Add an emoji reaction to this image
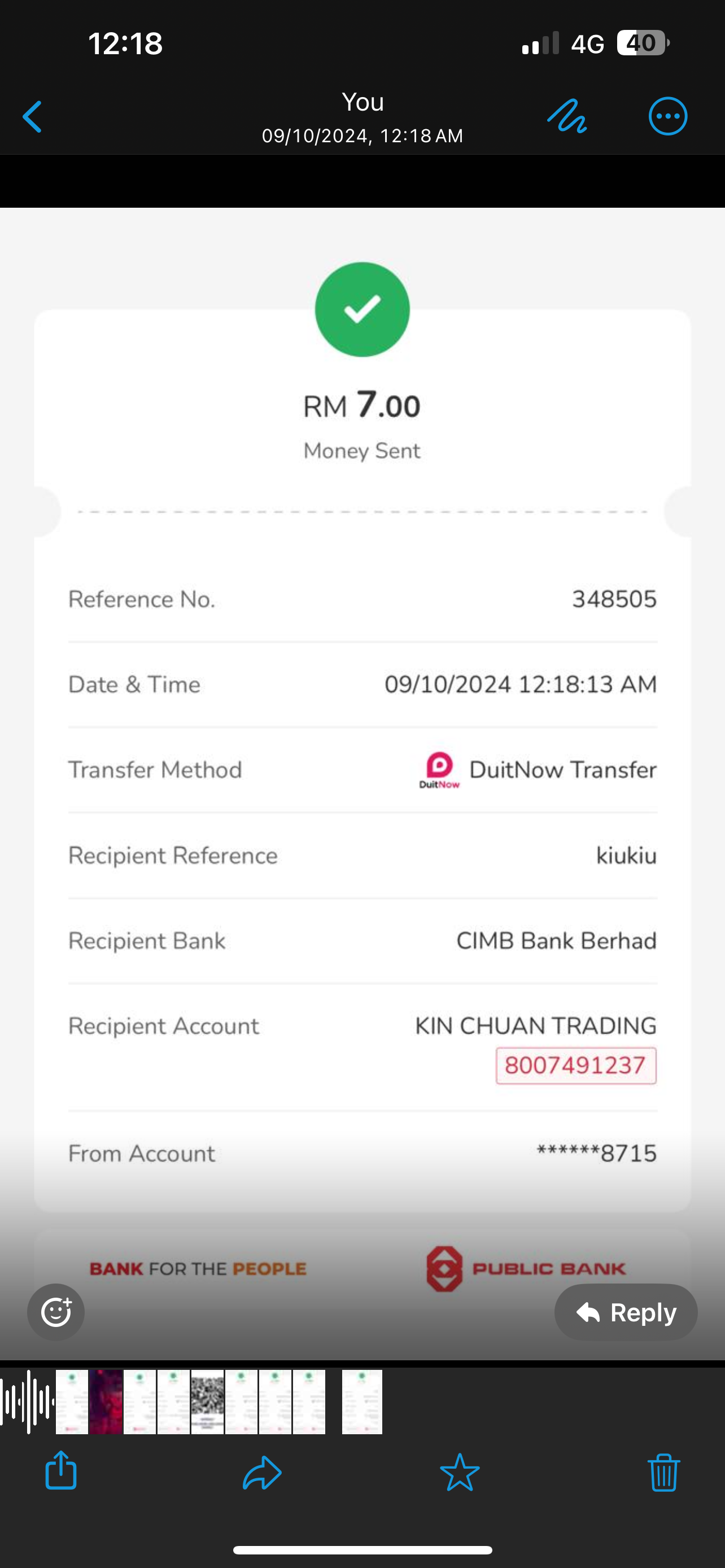This screenshot has width=725, height=1568. click(56, 1312)
